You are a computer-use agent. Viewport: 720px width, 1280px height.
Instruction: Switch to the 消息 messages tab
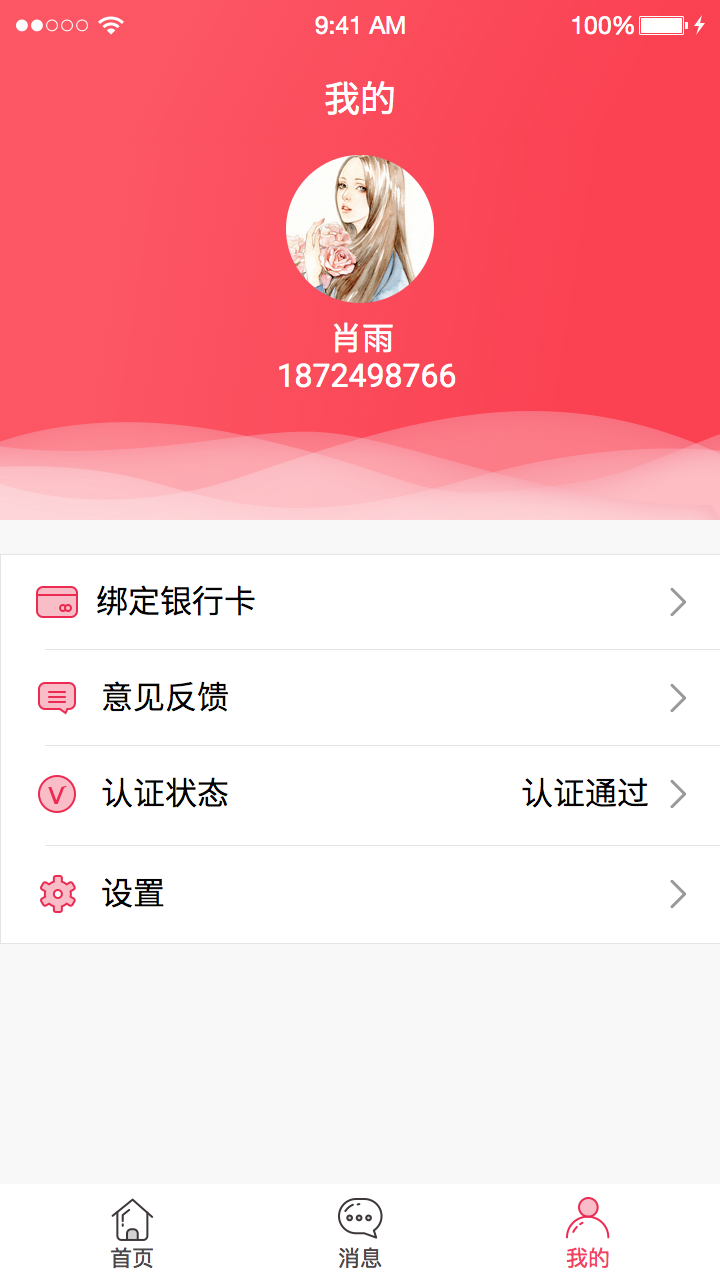click(360, 1233)
